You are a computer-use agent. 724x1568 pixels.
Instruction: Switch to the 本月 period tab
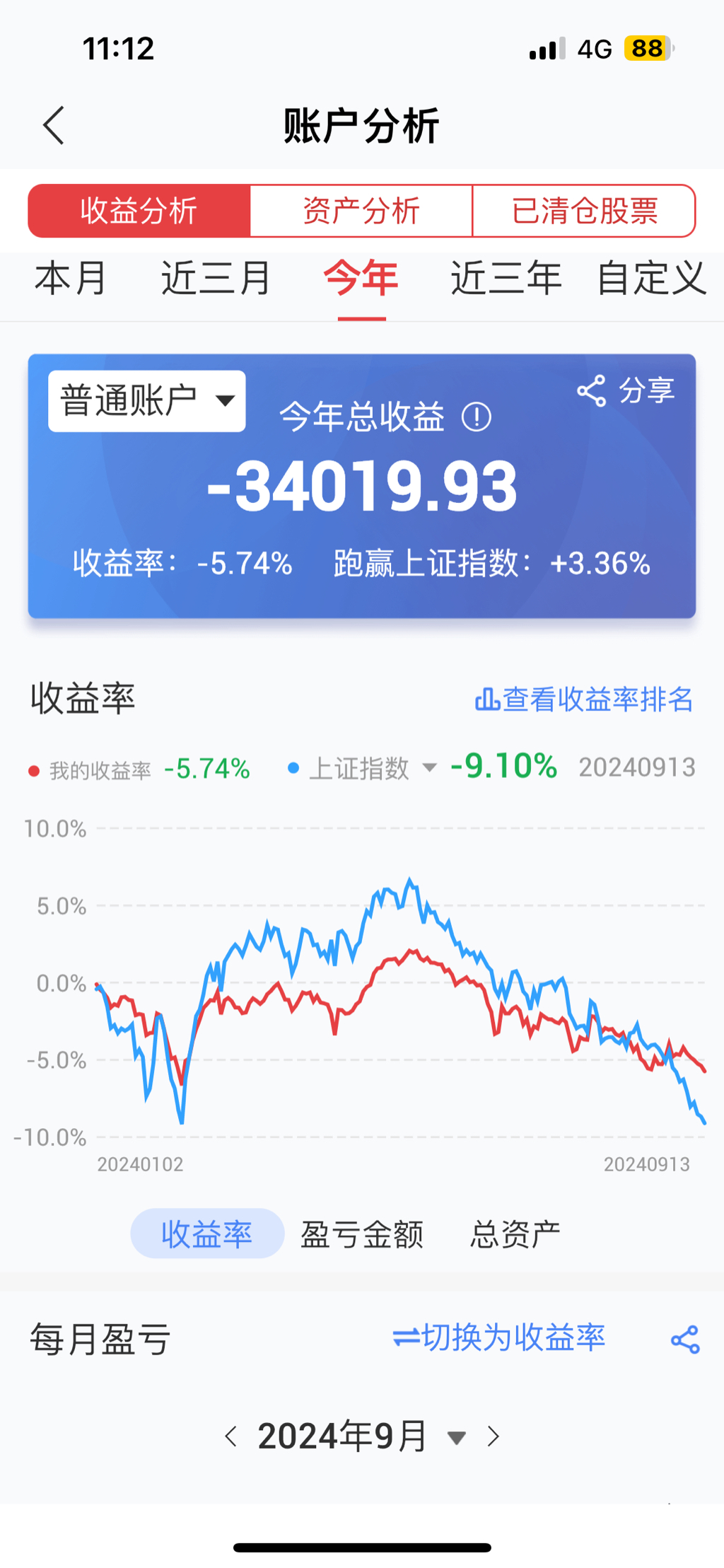[71, 278]
